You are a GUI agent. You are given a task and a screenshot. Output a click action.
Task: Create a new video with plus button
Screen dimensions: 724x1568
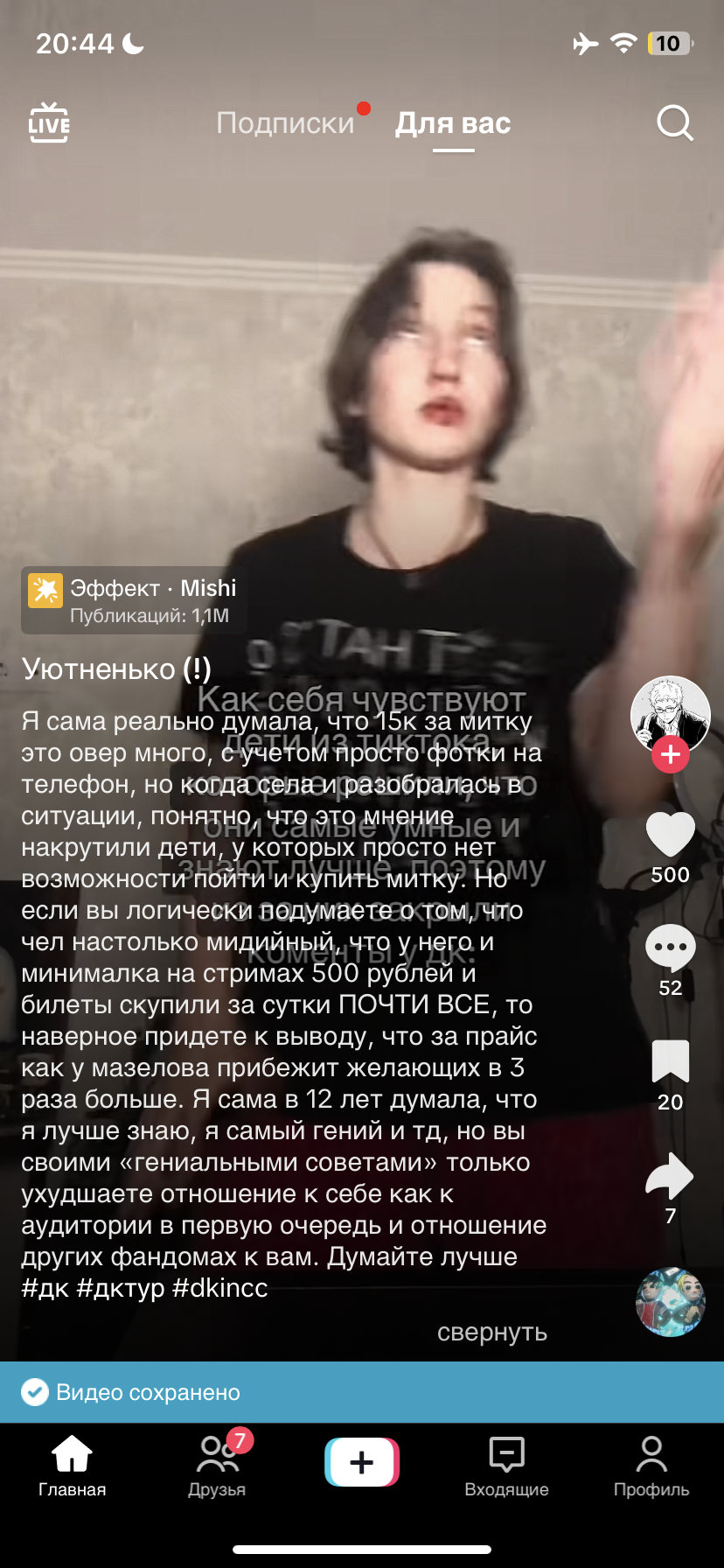[x=362, y=1462]
